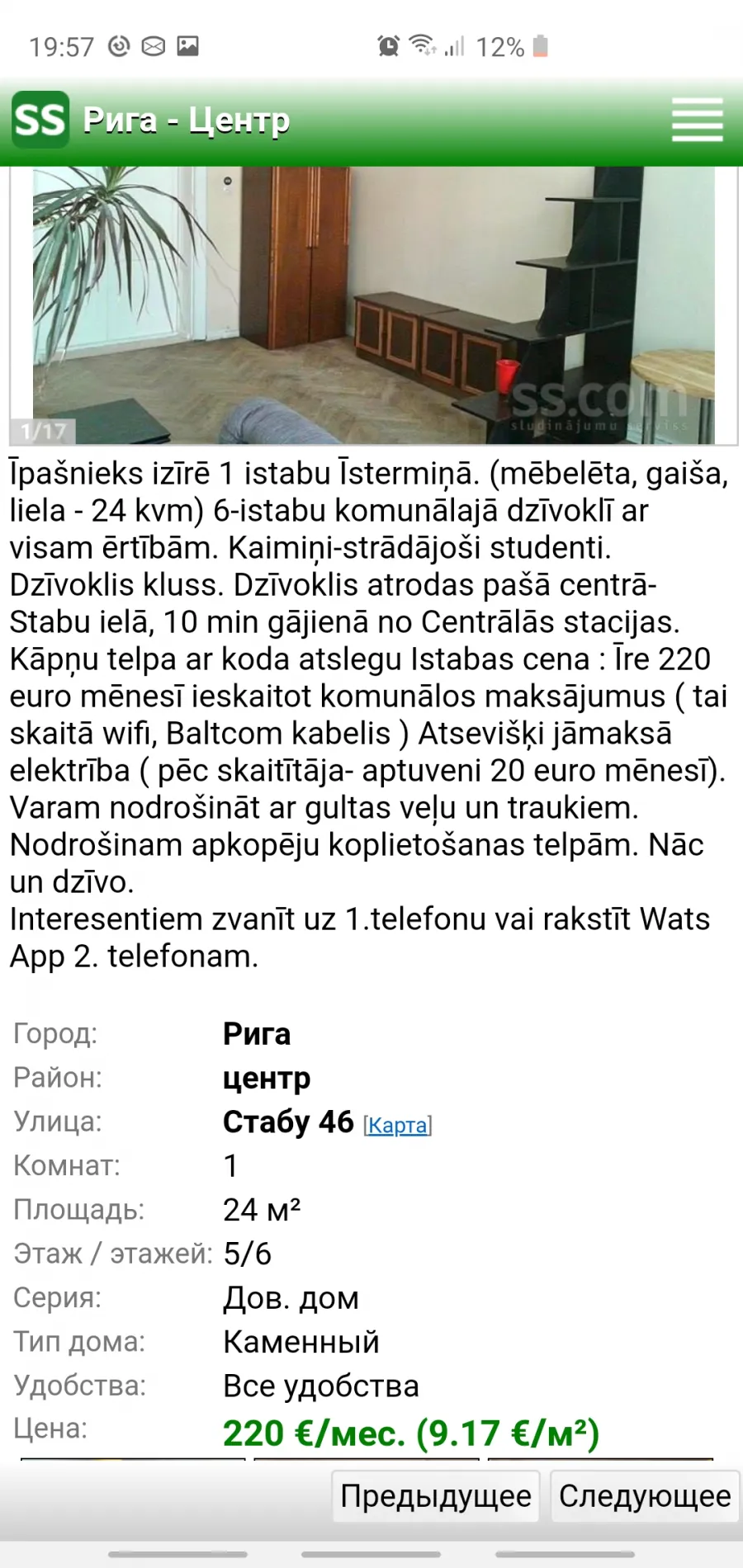
Task: Open the hamburger menu
Action: (697, 120)
